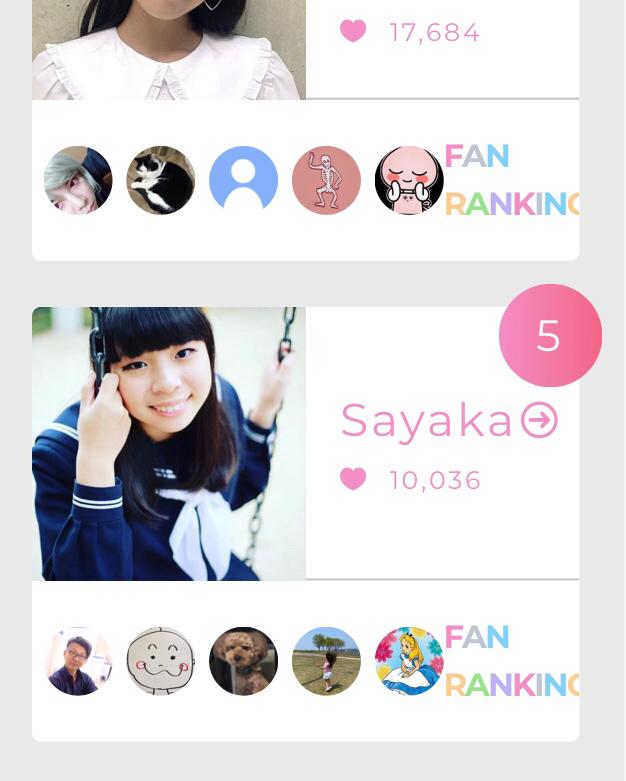View the fan with the default blue avatar
626x781 pixels.
(244, 180)
